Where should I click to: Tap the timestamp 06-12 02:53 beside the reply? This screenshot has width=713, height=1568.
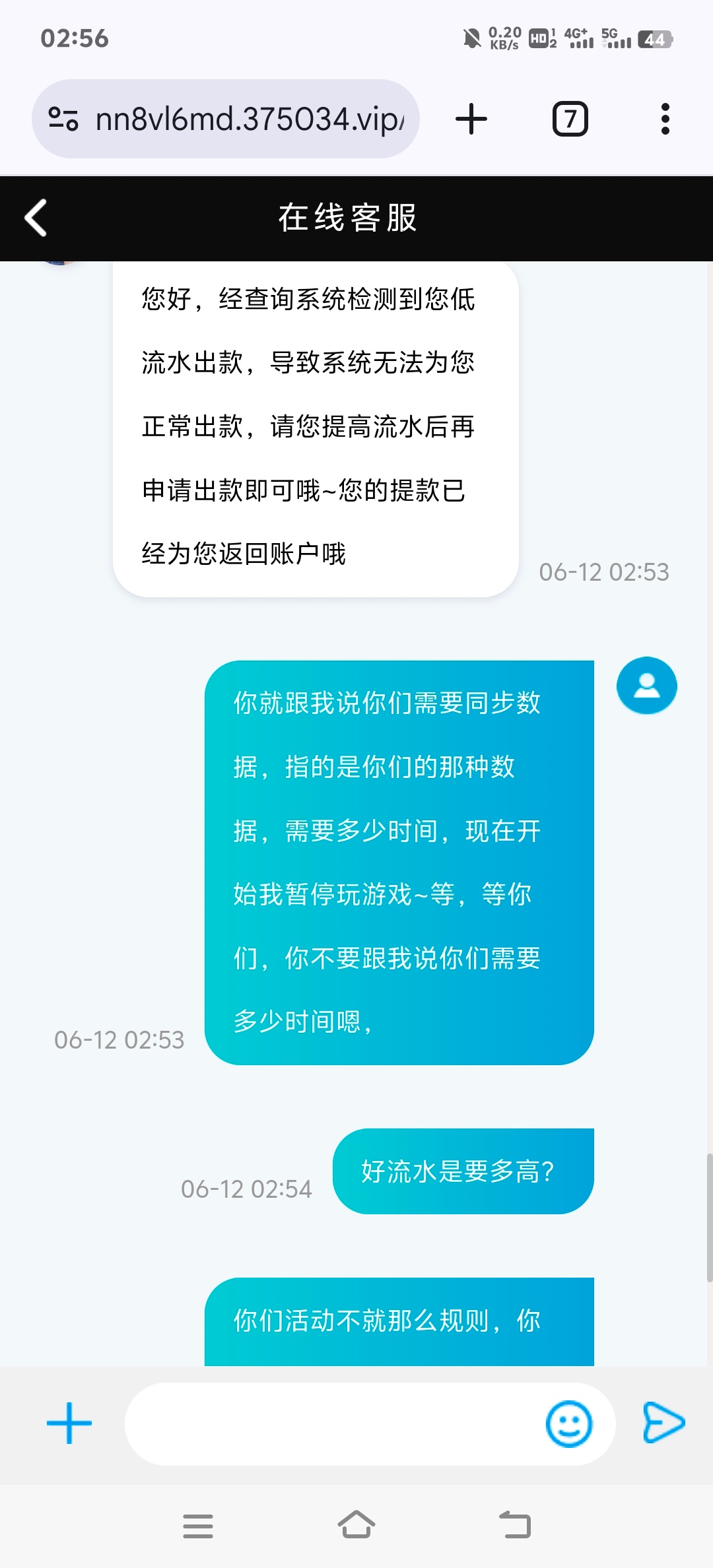tap(604, 572)
